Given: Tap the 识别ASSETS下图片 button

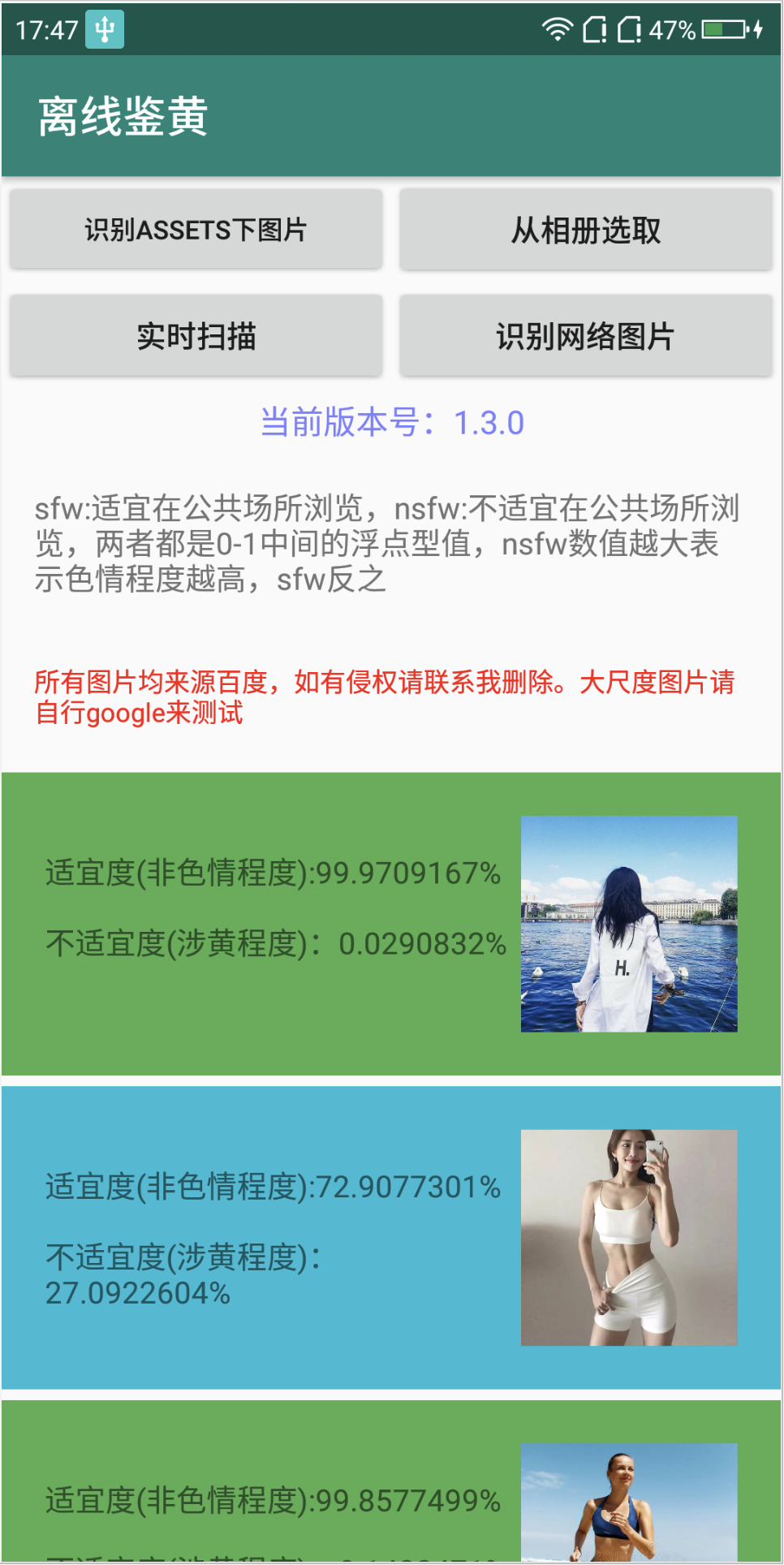Looking at the screenshot, I should [x=196, y=230].
